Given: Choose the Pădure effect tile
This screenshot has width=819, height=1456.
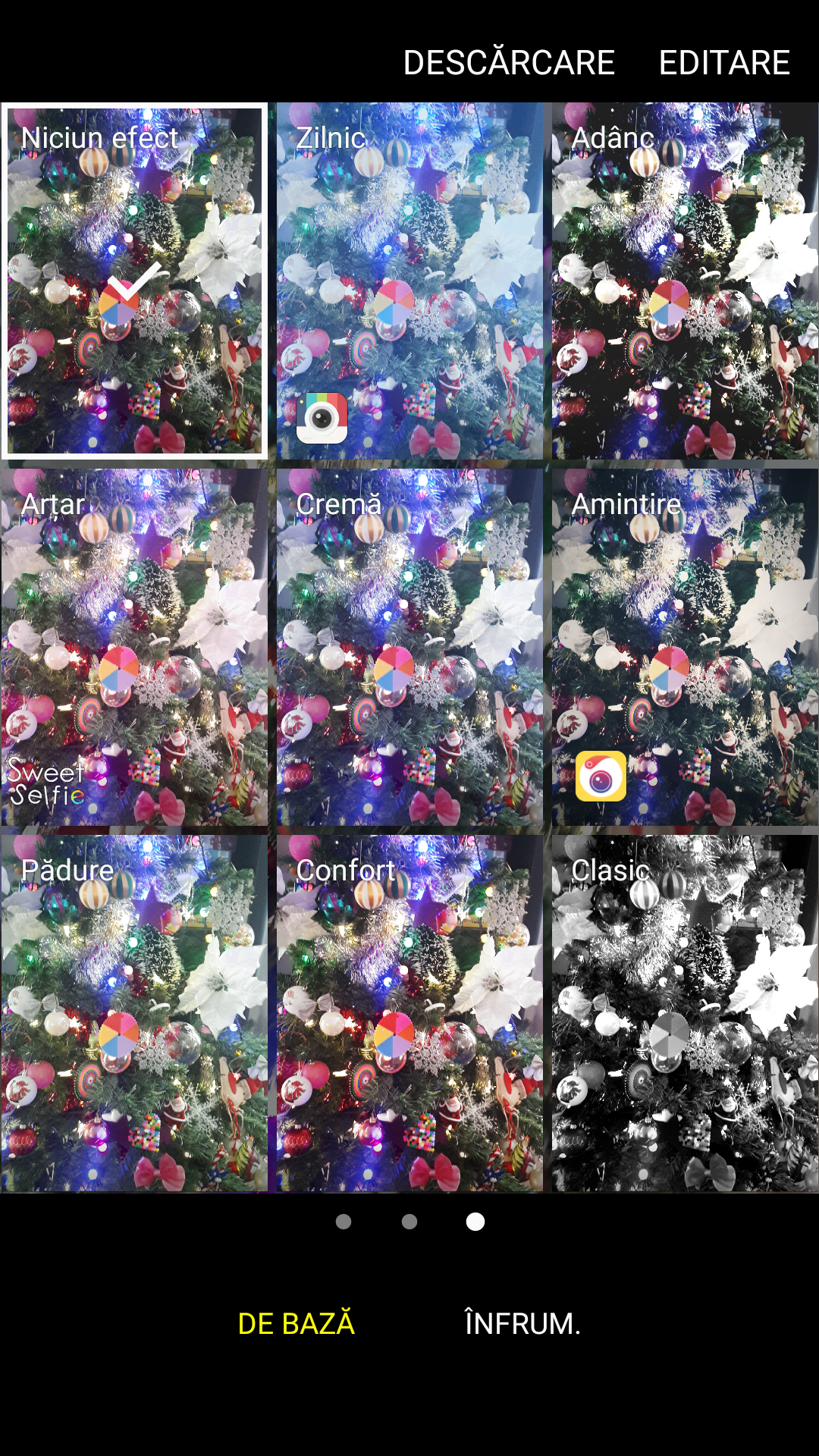Looking at the screenshot, I should [x=135, y=1013].
